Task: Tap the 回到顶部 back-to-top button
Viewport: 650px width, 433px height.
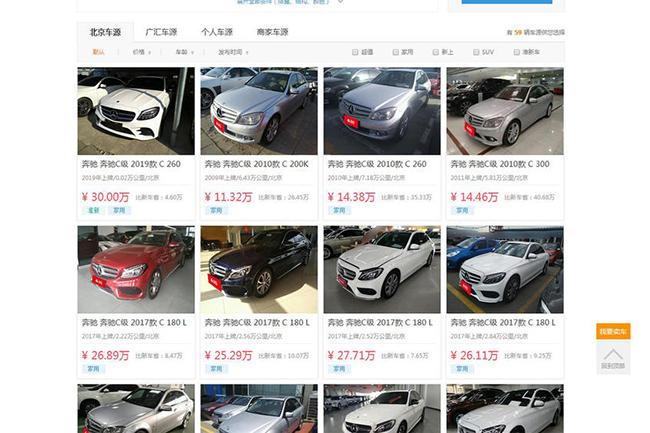Action: (613, 358)
